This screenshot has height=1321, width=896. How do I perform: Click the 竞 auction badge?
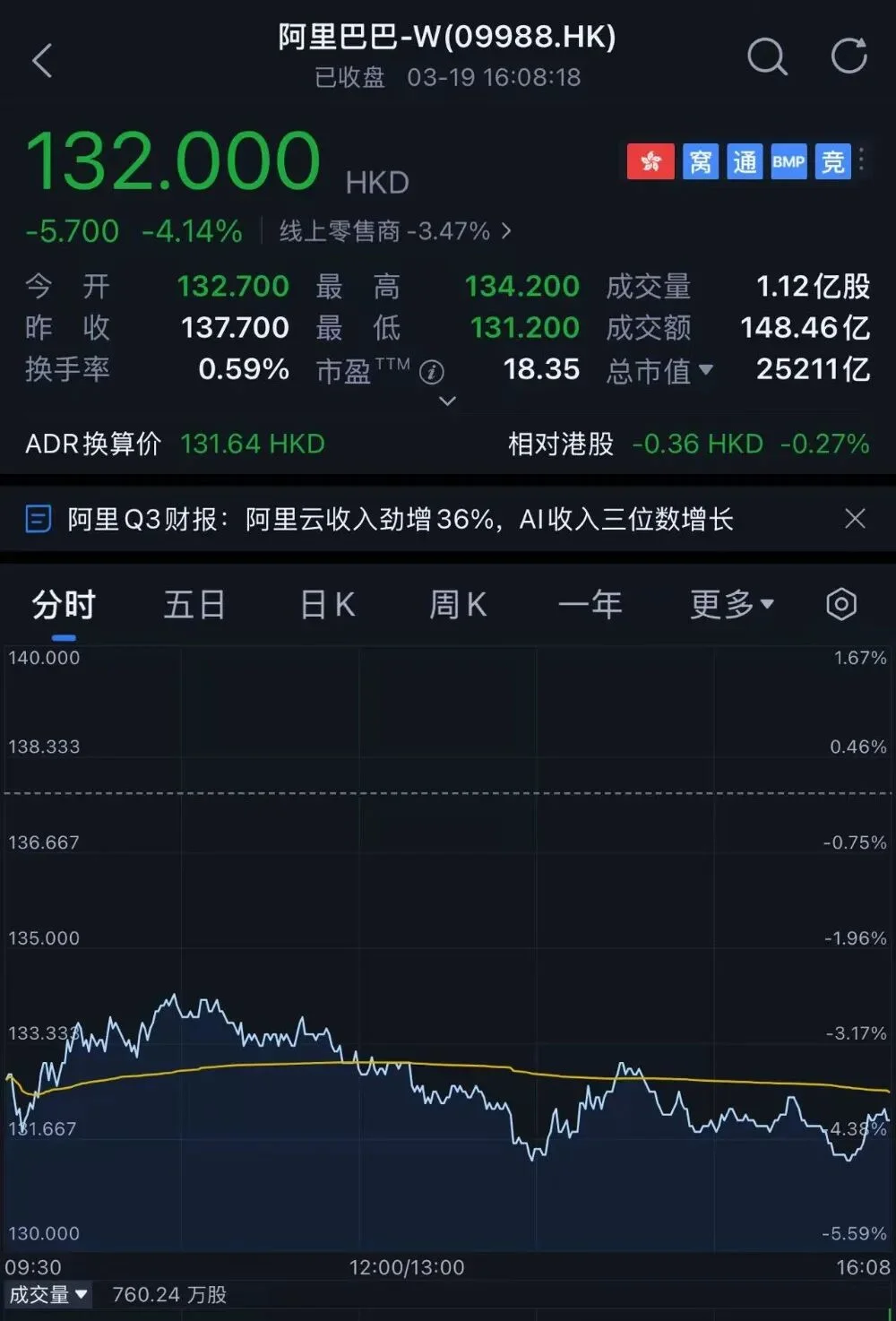832,161
